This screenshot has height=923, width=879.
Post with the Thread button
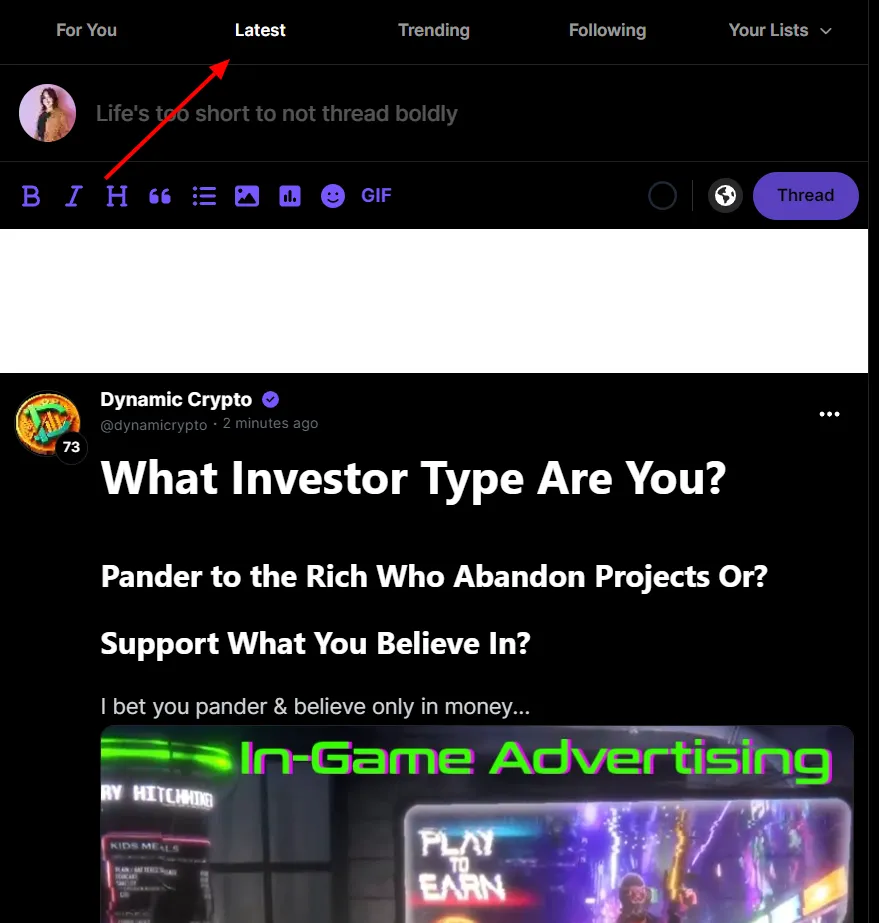coord(805,195)
